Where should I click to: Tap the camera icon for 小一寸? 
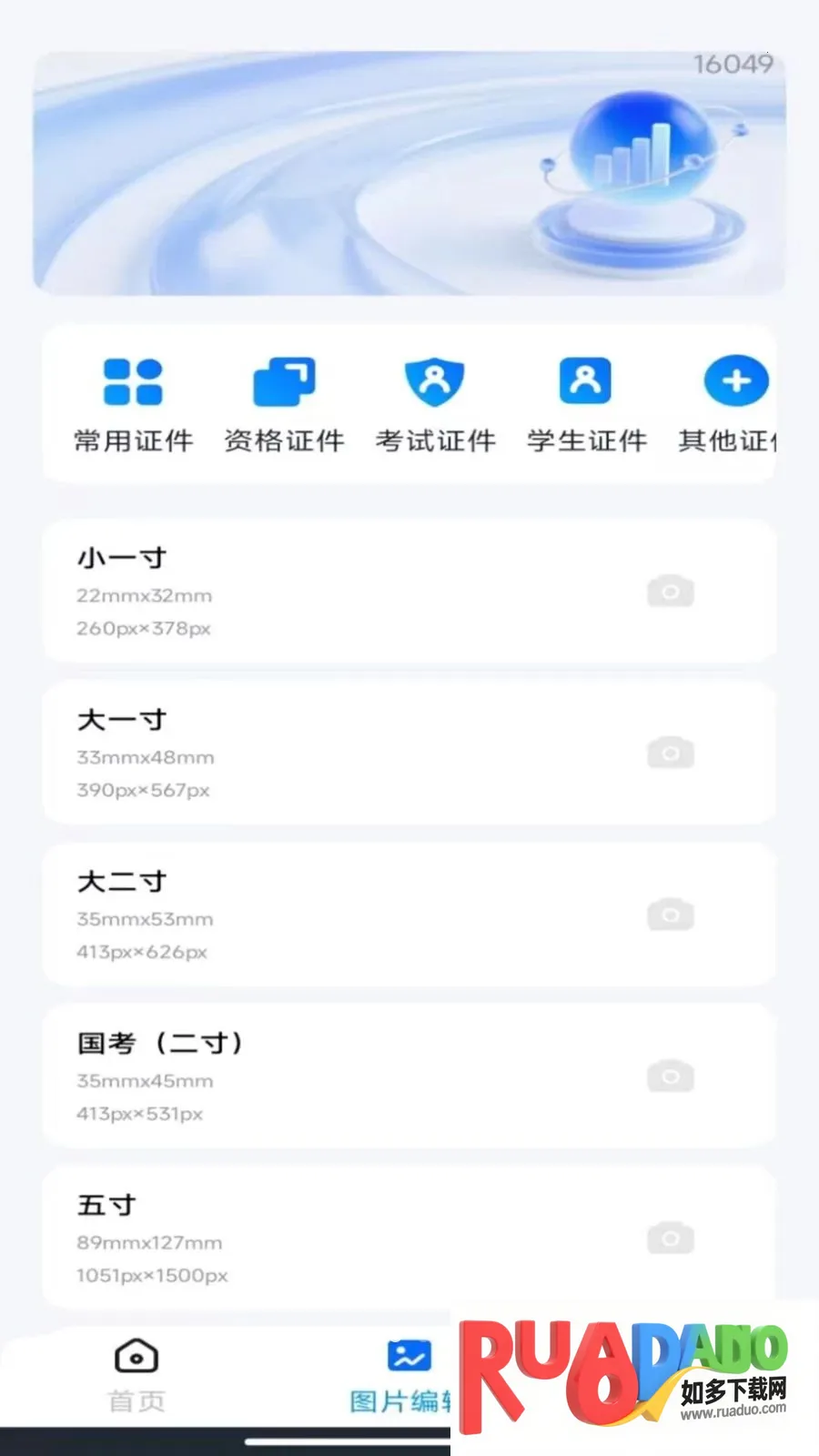(671, 591)
